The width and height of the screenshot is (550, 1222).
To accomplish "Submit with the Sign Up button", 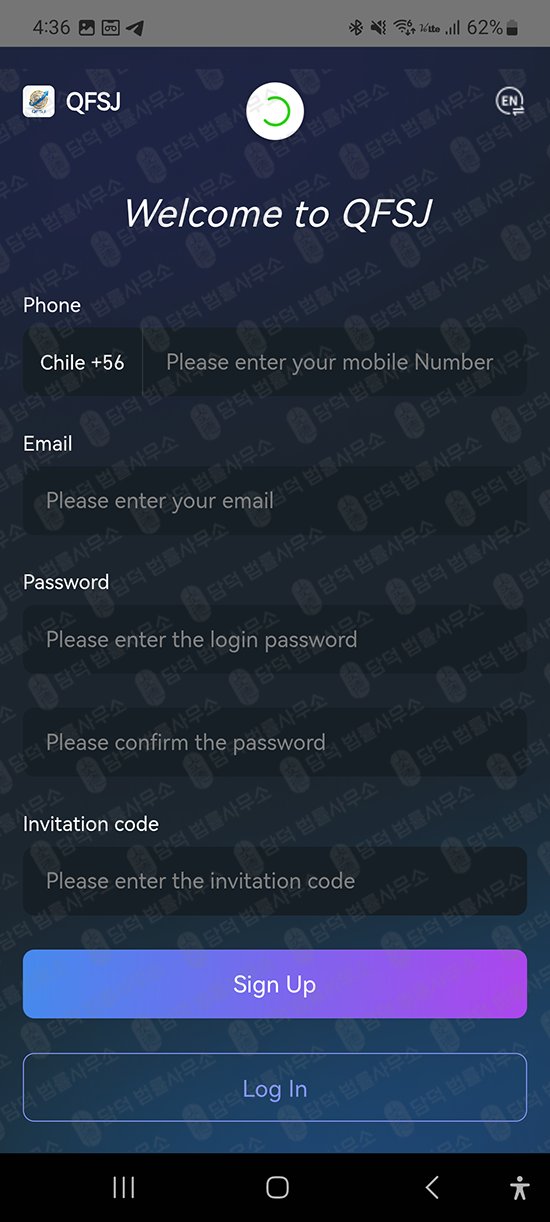I will click(275, 984).
